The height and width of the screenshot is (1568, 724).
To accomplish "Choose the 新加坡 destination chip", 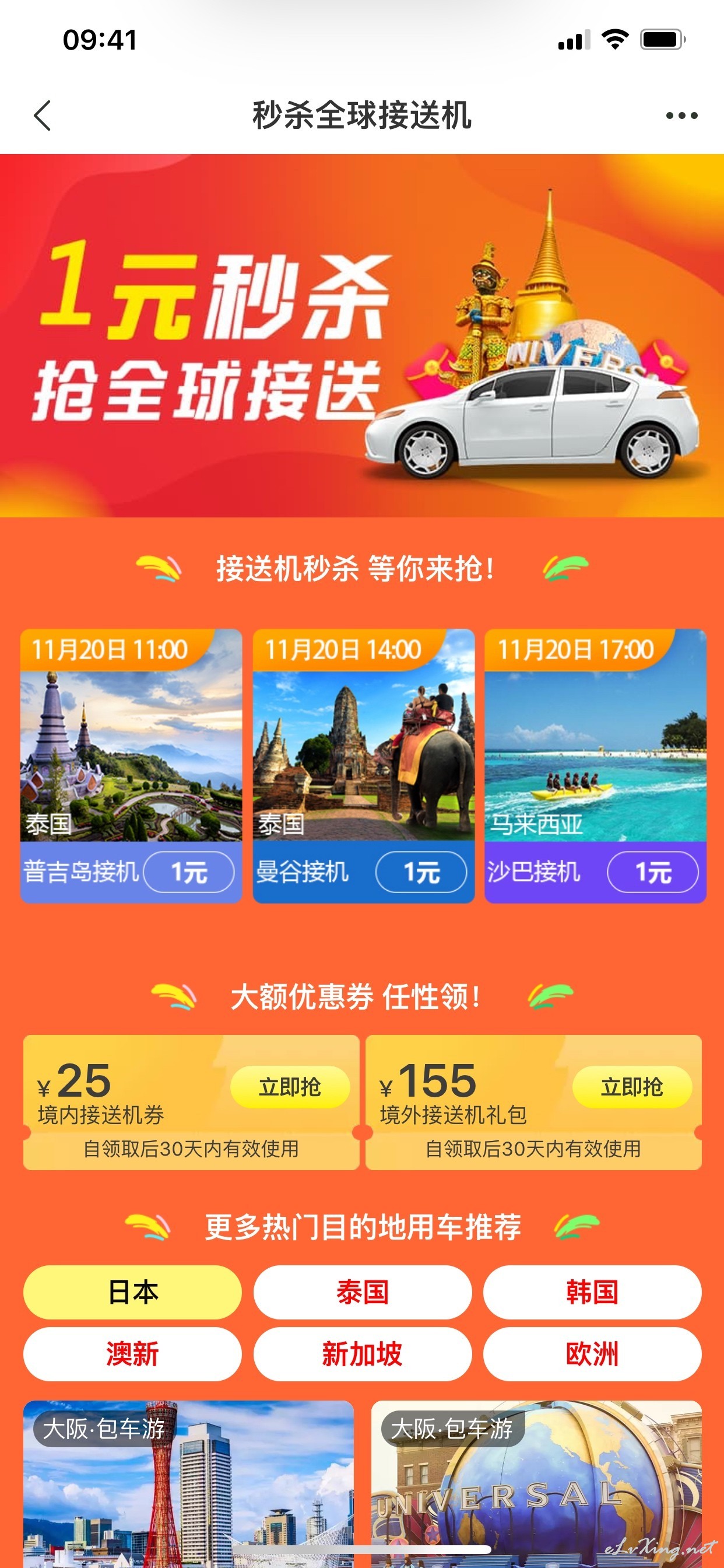I will tap(363, 1354).
